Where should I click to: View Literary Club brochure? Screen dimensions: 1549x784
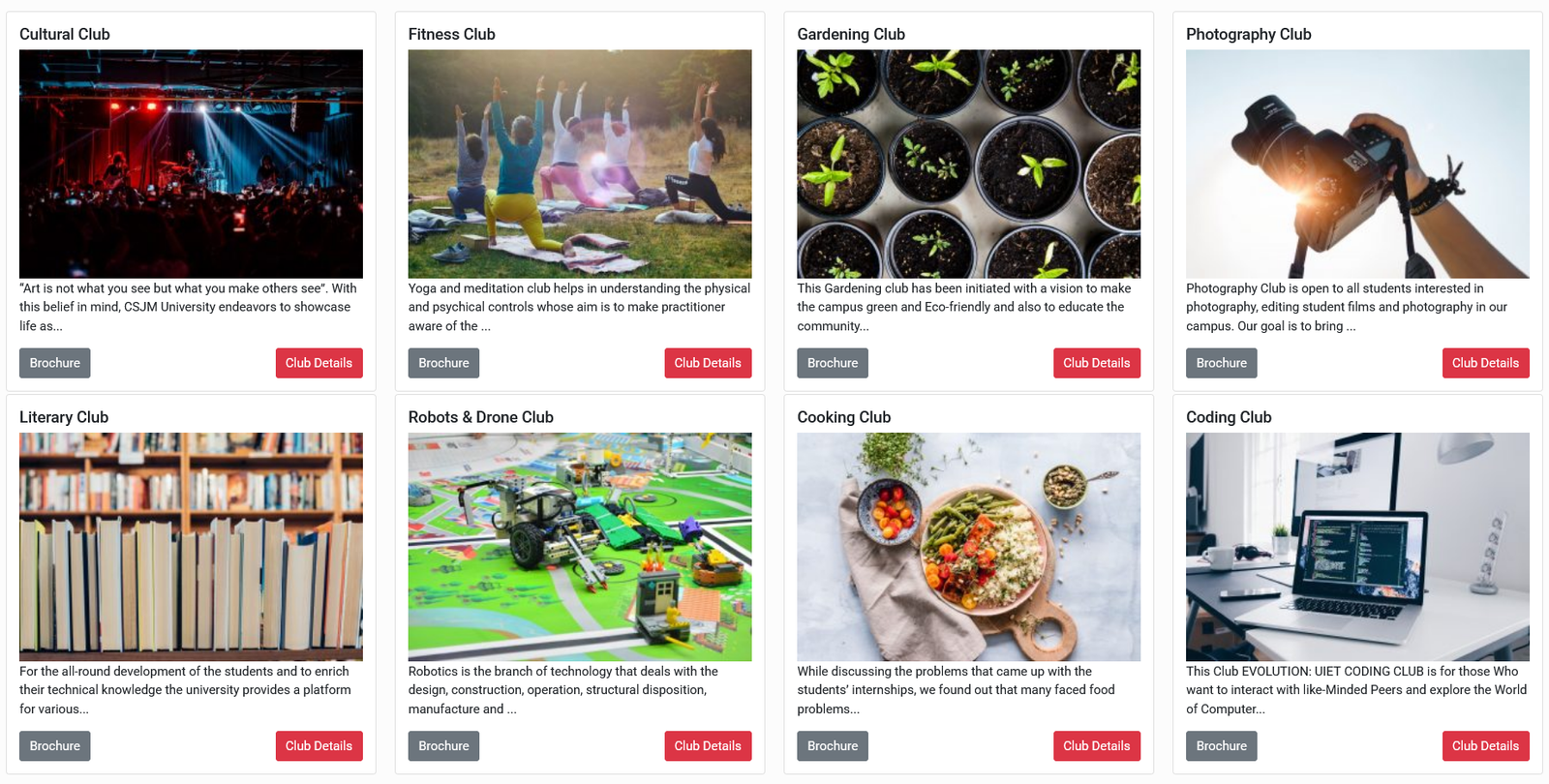click(x=55, y=746)
